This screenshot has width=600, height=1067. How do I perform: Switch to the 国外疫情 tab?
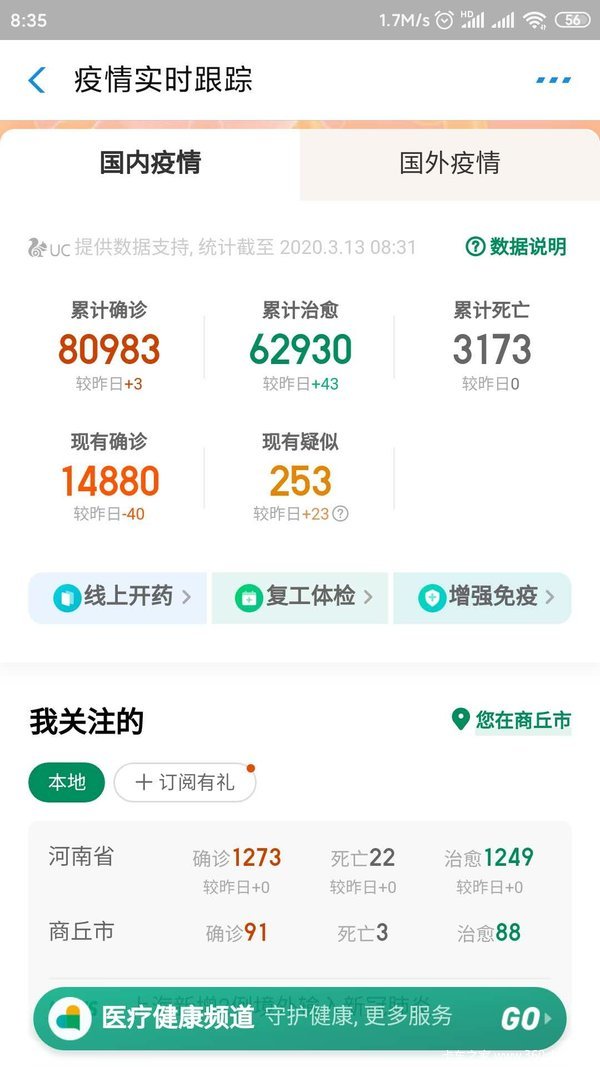pyautogui.click(x=450, y=163)
